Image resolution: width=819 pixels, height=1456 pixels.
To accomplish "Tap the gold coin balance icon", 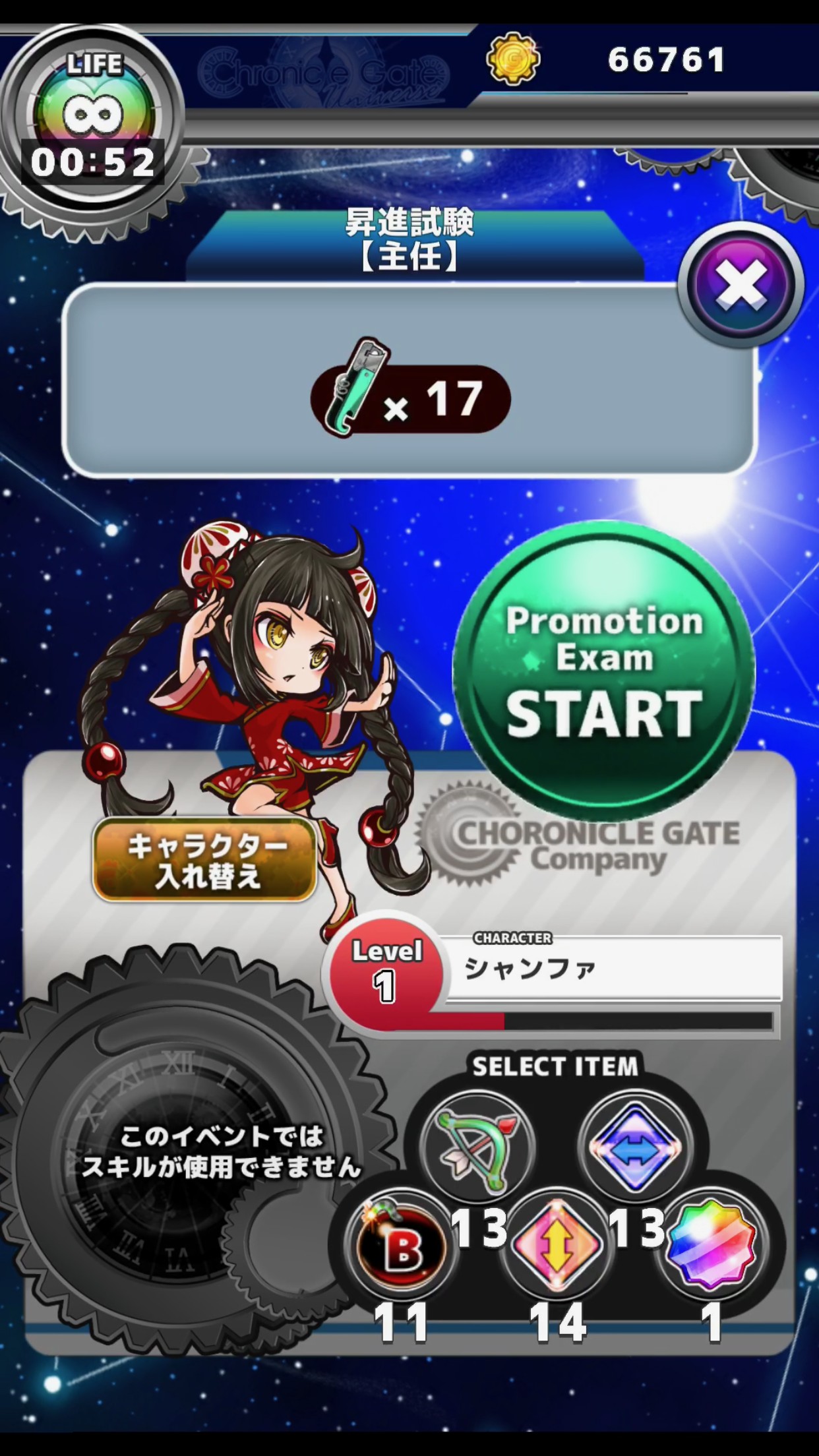I will (x=513, y=59).
